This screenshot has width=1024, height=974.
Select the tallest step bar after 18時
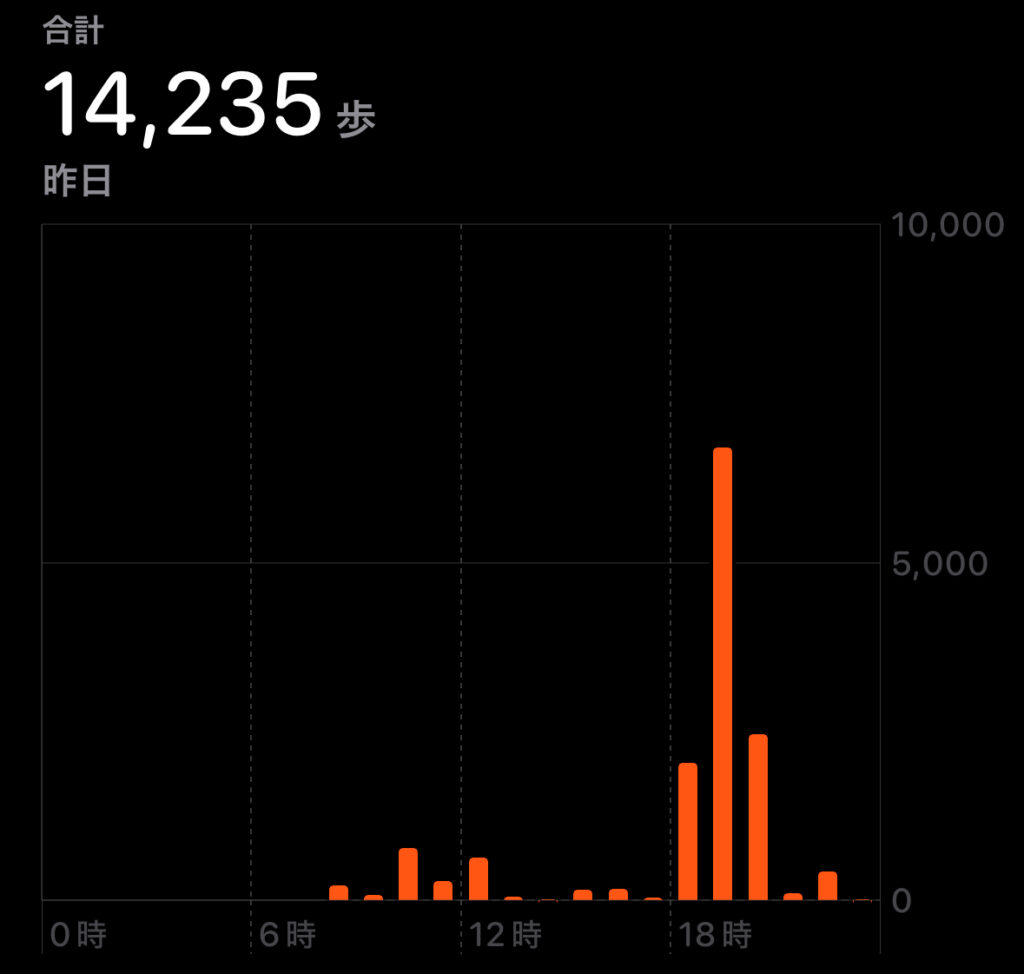tap(722, 674)
